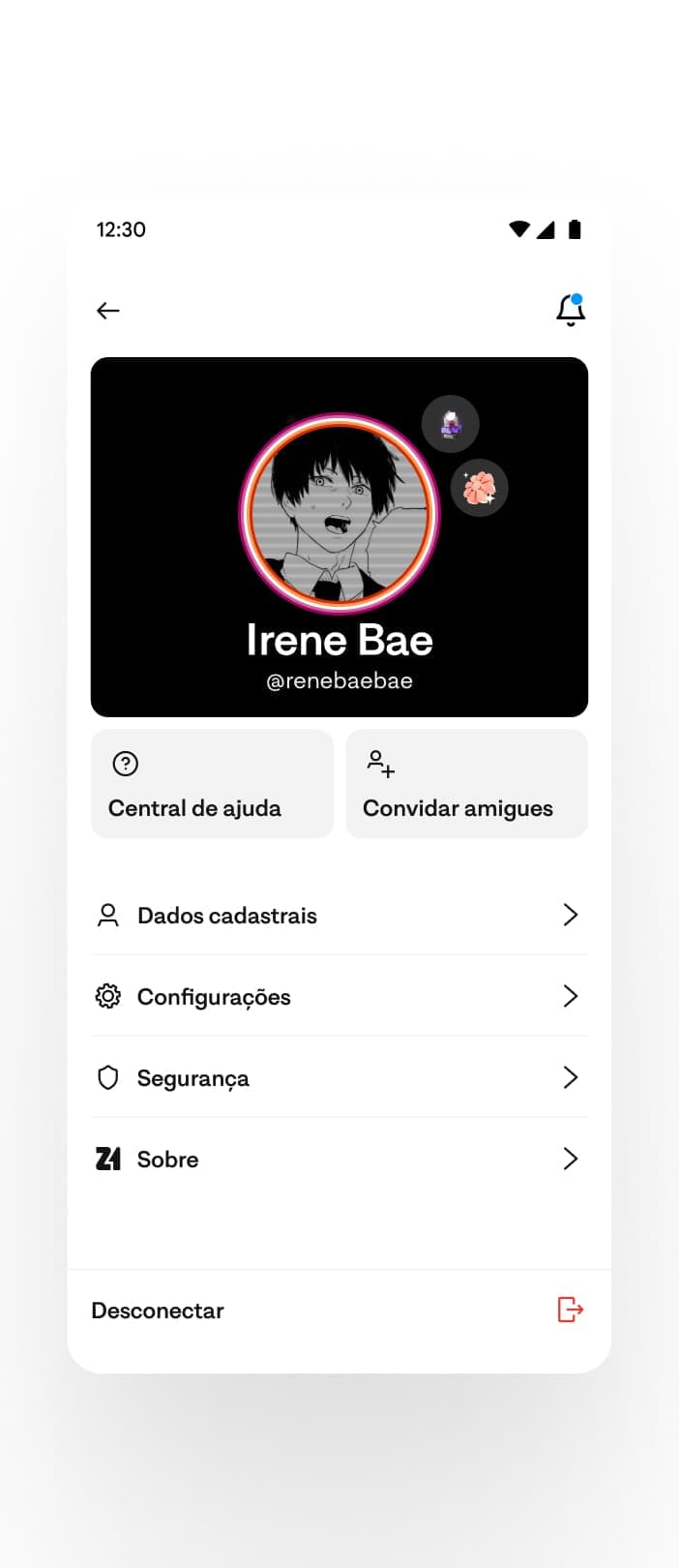Go to Configurações
The height and width of the screenshot is (1568, 679).
[x=339, y=996]
